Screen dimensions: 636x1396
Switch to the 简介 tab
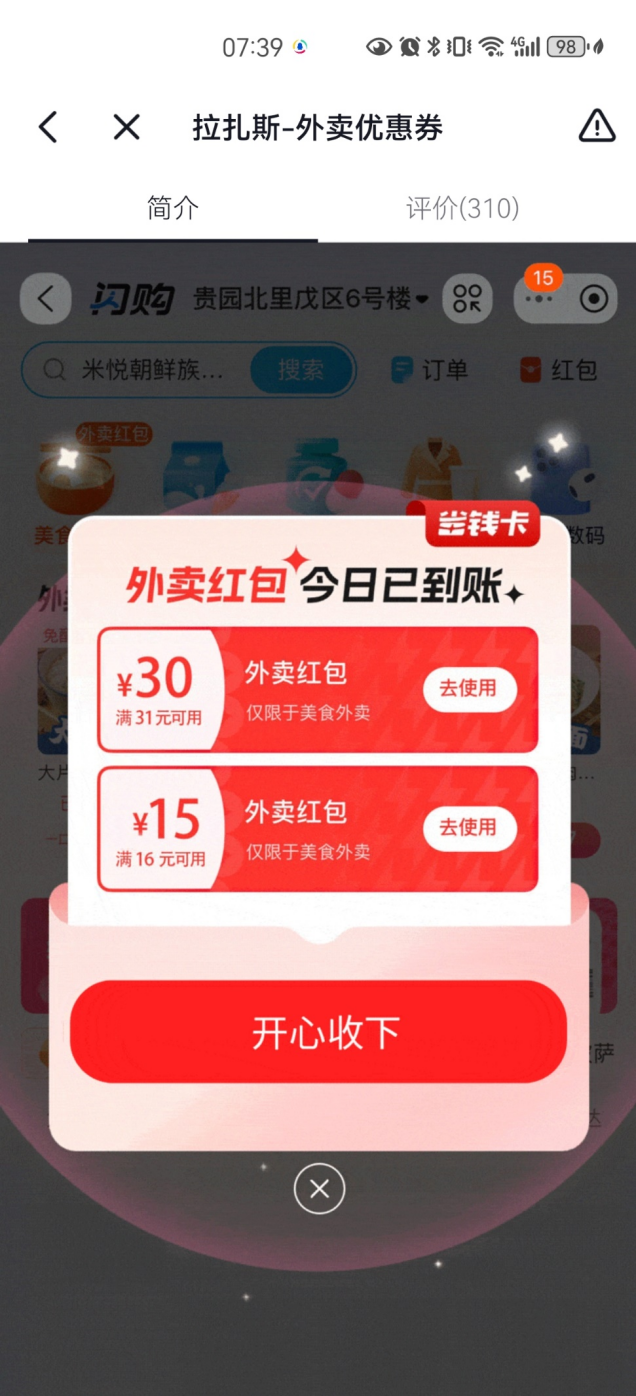[x=173, y=208]
